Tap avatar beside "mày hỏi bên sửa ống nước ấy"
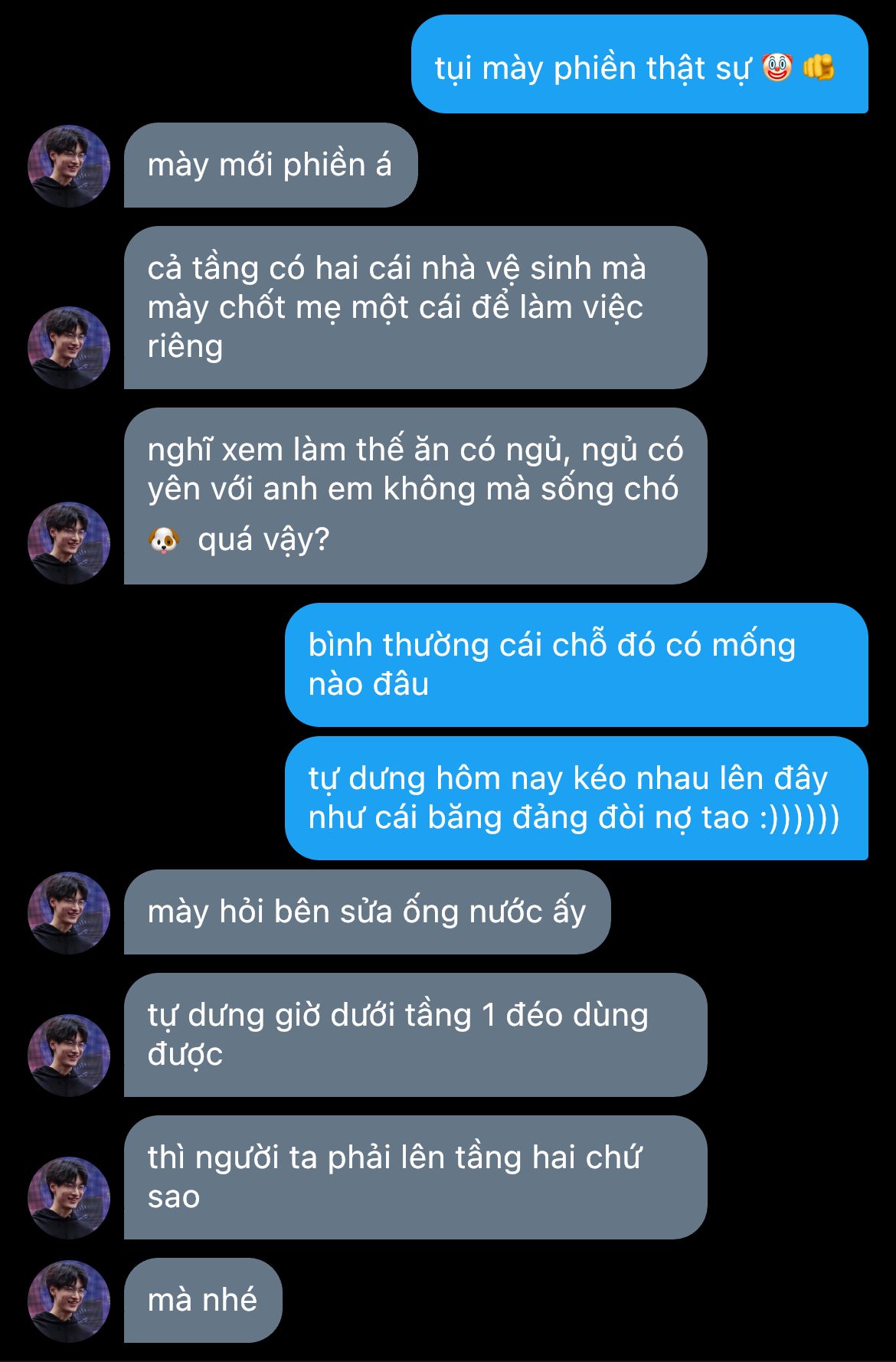The image size is (896, 1362). tap(69, 913)
